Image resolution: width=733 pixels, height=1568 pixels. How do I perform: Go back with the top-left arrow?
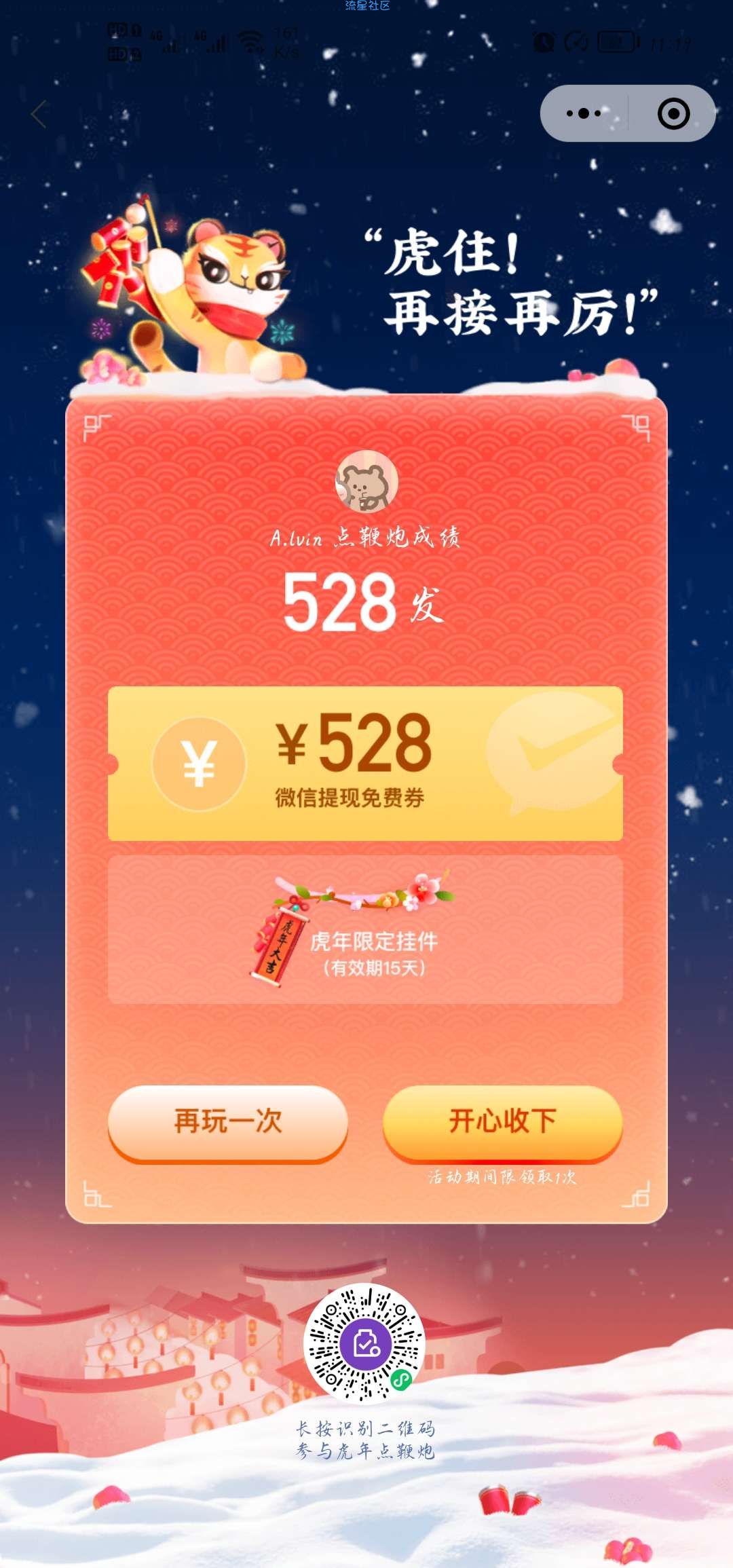click(x=39, y=114)
